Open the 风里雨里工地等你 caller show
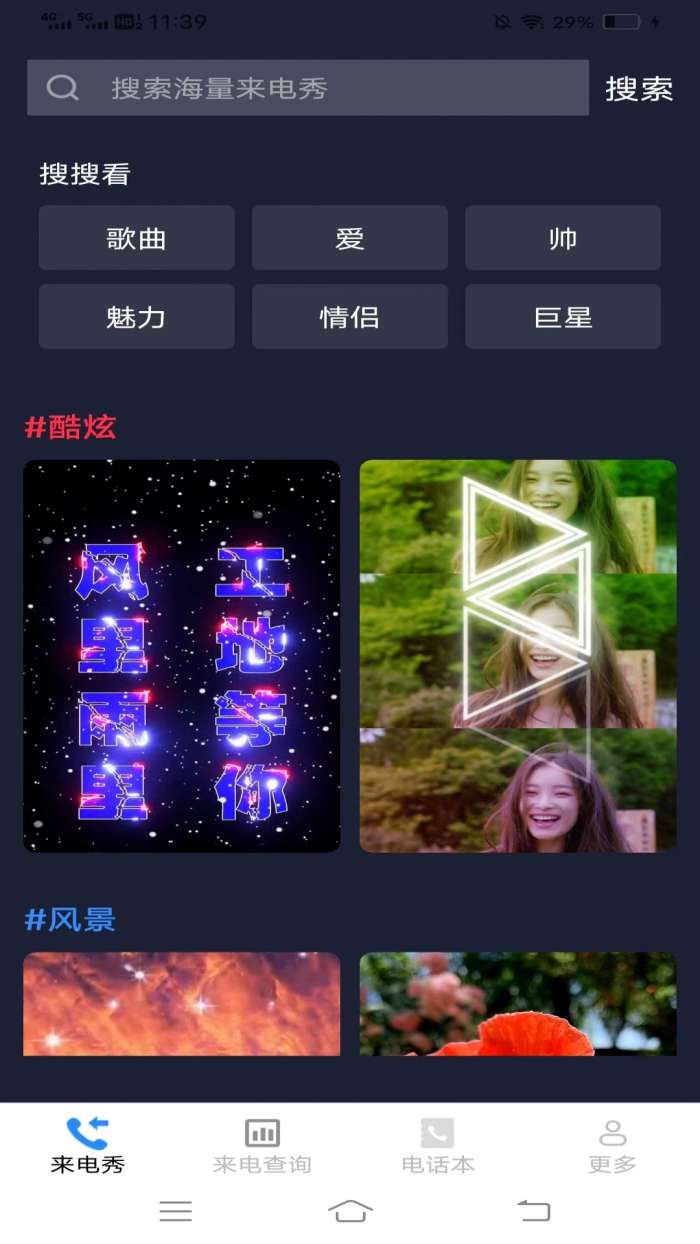This screenshot has height=1244, width=700. coord(182,656)
